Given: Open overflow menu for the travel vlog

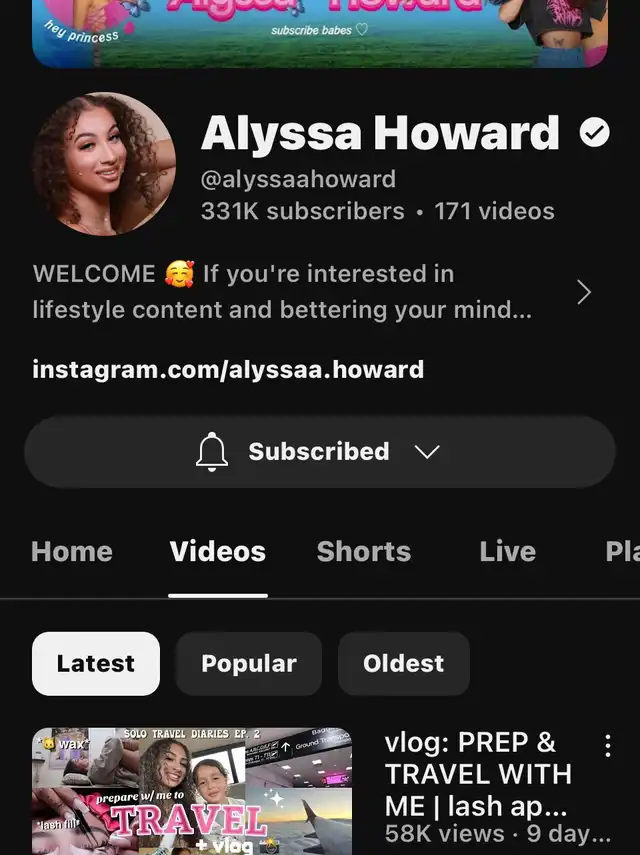Looking at the screenshot, I should tap(607, 745).
